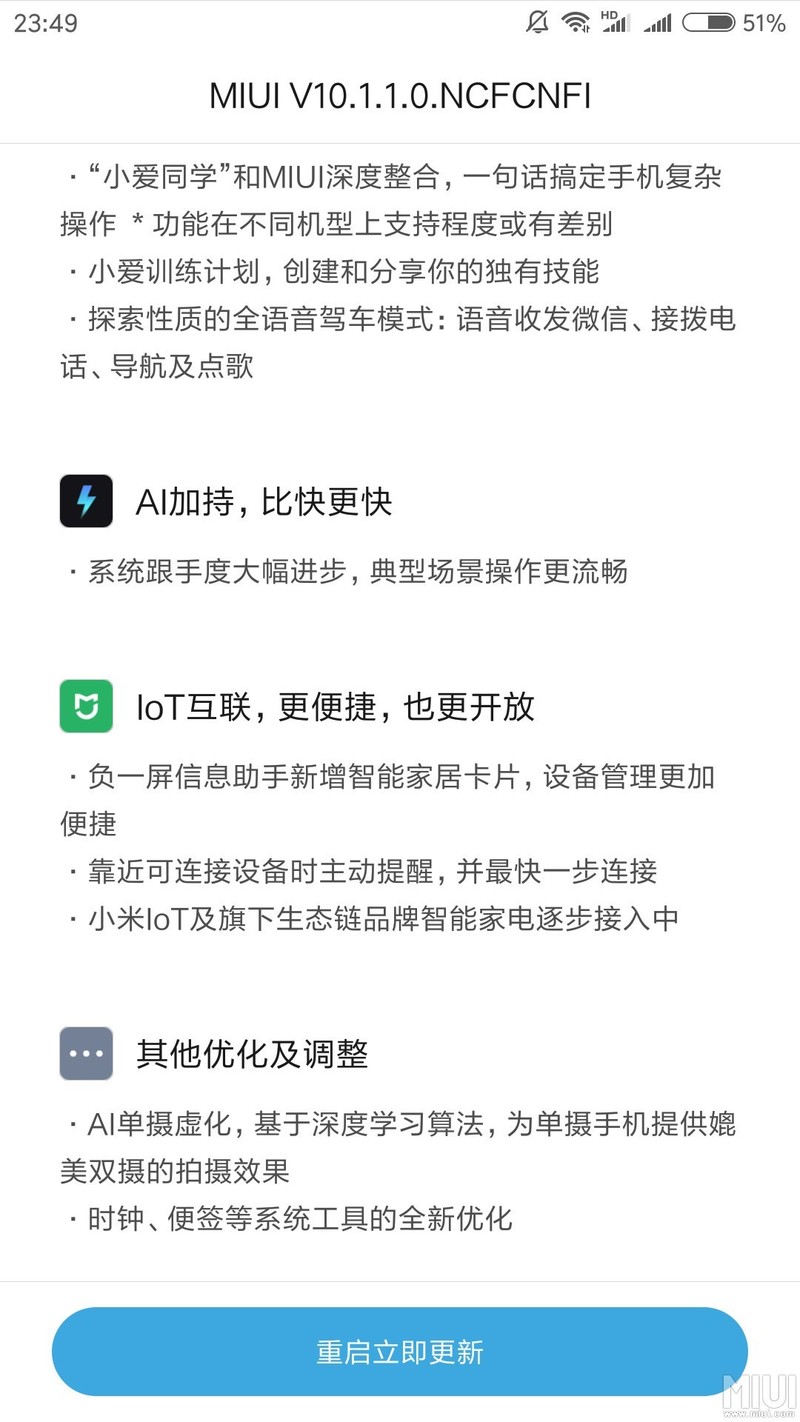Viewport: 800px width, 1422px height.
Task: Collapse the 其他优化及调整 section
Action: click(253, 1053)
